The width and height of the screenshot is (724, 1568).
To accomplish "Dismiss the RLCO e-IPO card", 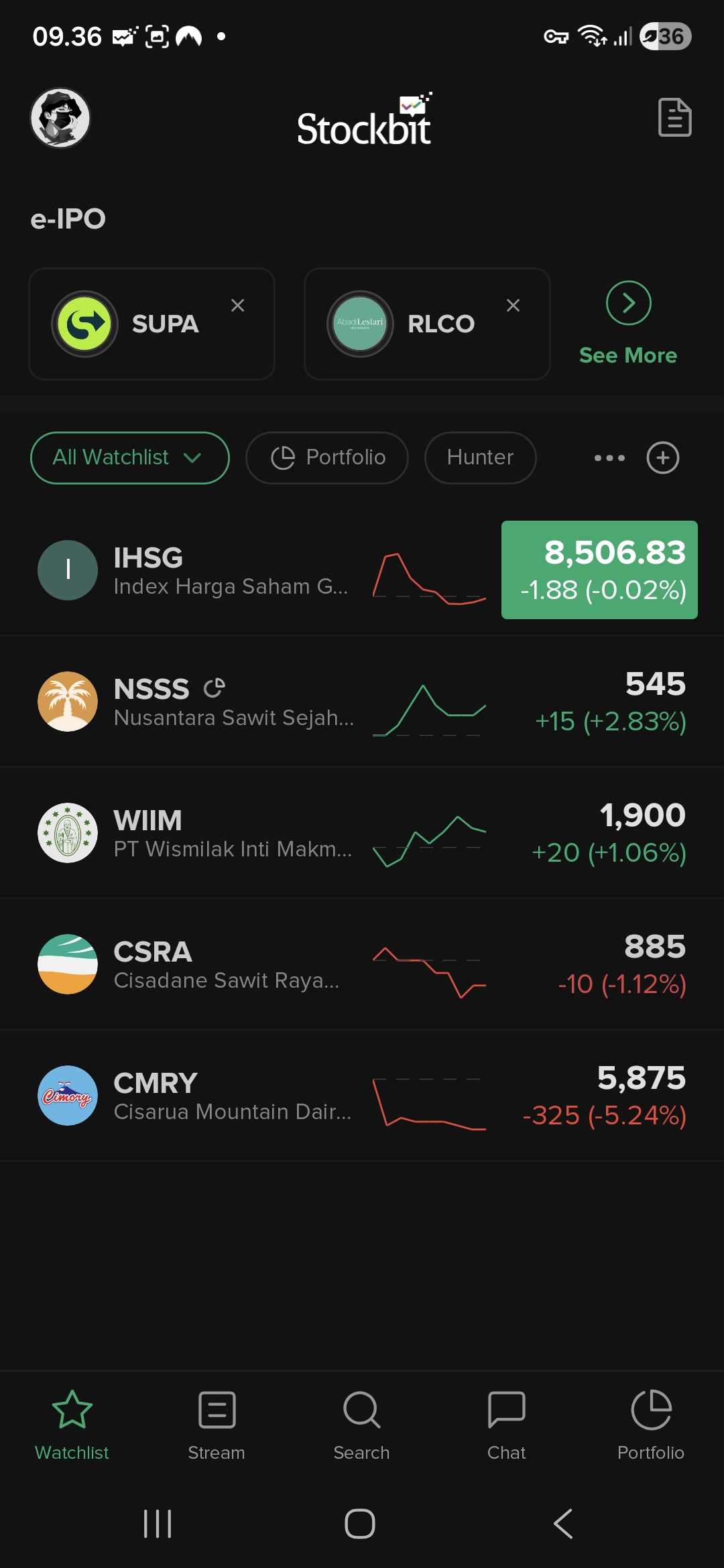I will point(513,306).
